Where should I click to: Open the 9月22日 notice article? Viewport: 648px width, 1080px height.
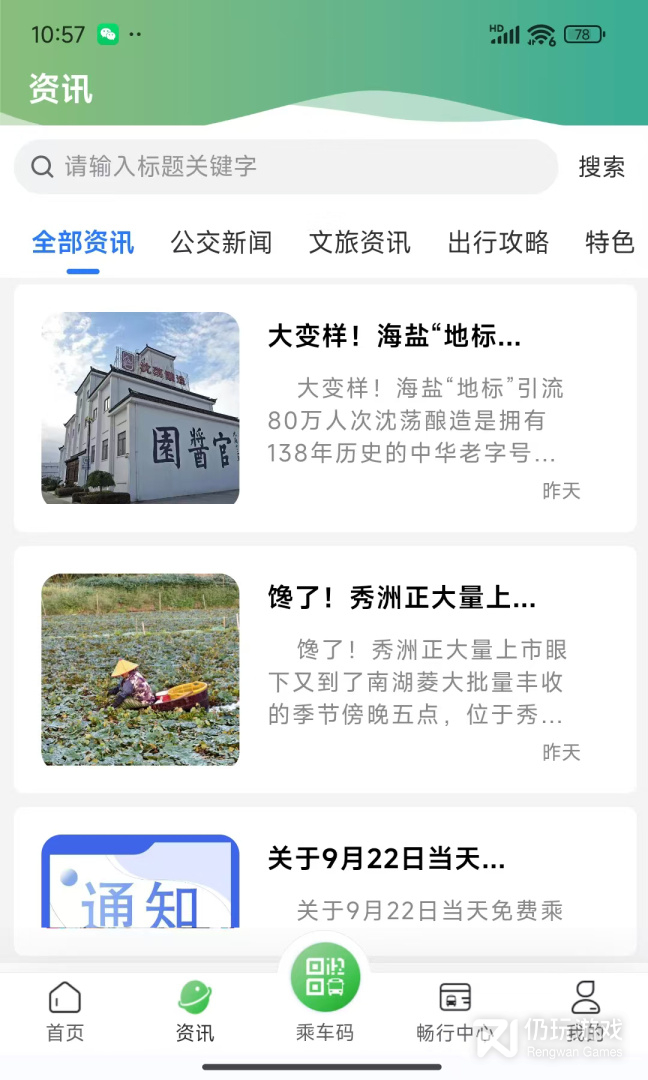click(325, 882)
